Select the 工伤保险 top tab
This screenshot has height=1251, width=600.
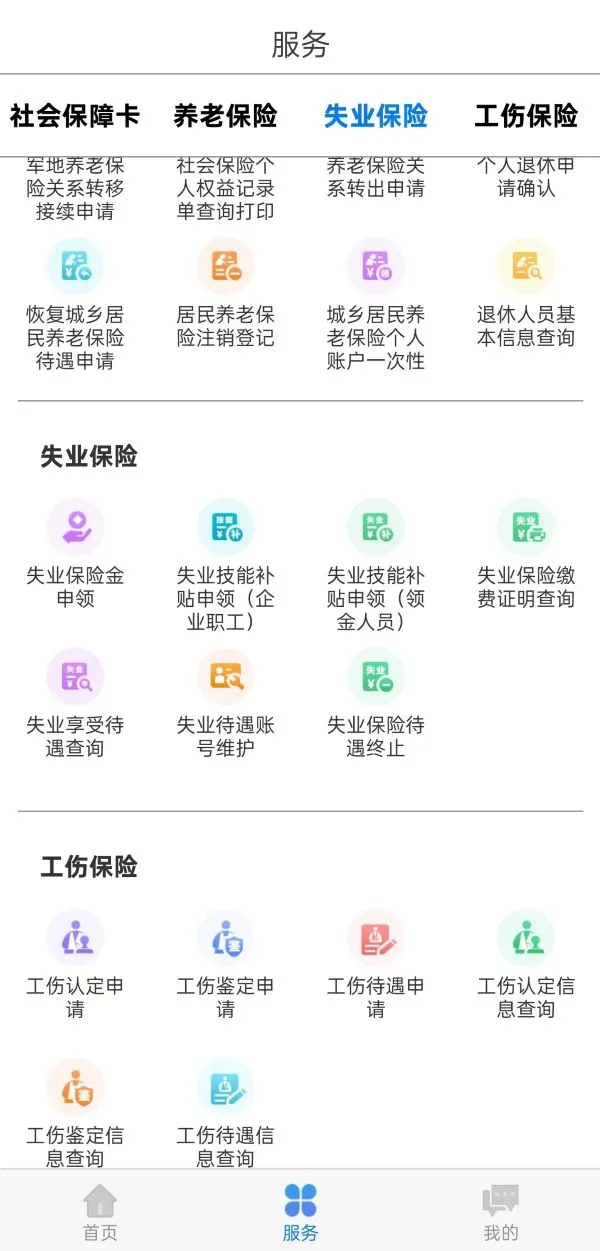(x=526, y=116)
